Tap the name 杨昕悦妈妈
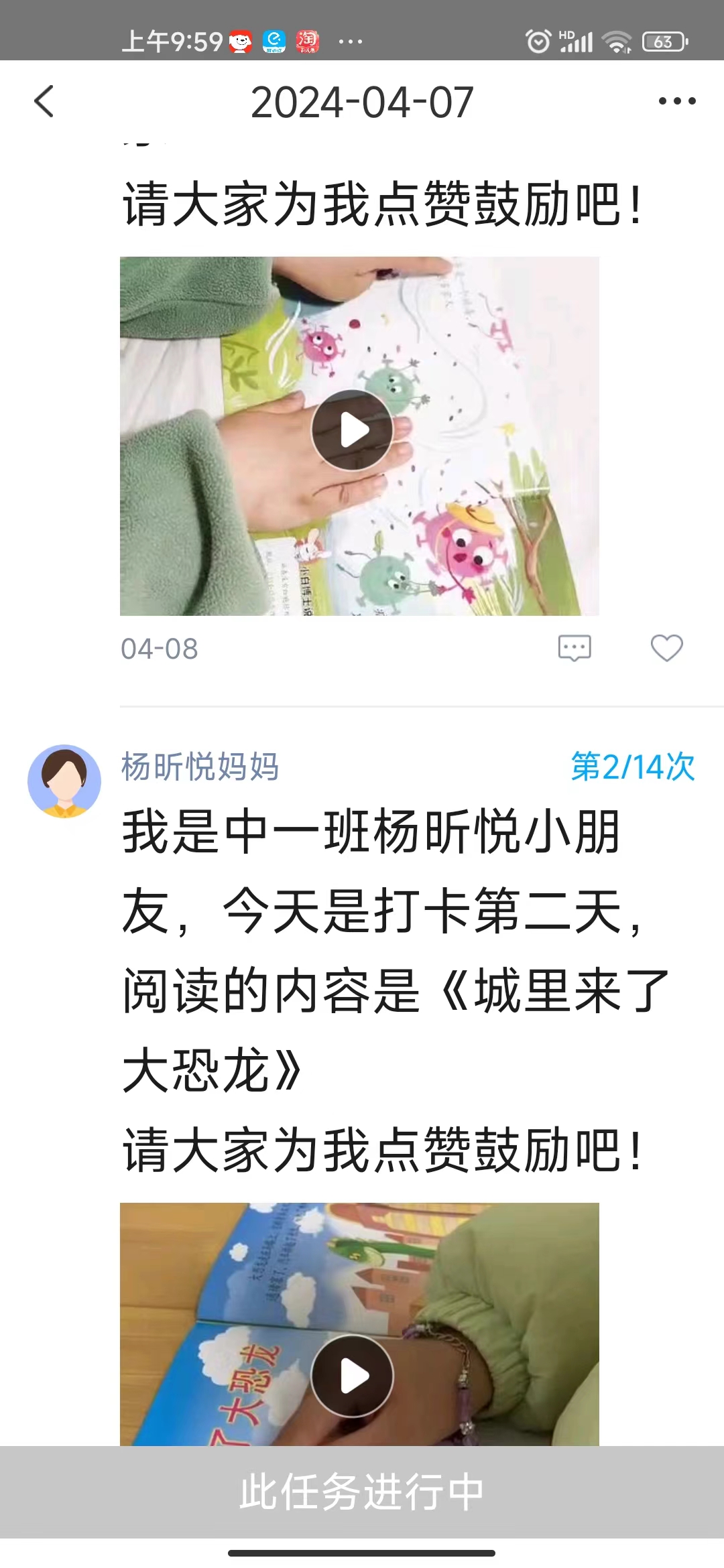 [x=200, y=767]
